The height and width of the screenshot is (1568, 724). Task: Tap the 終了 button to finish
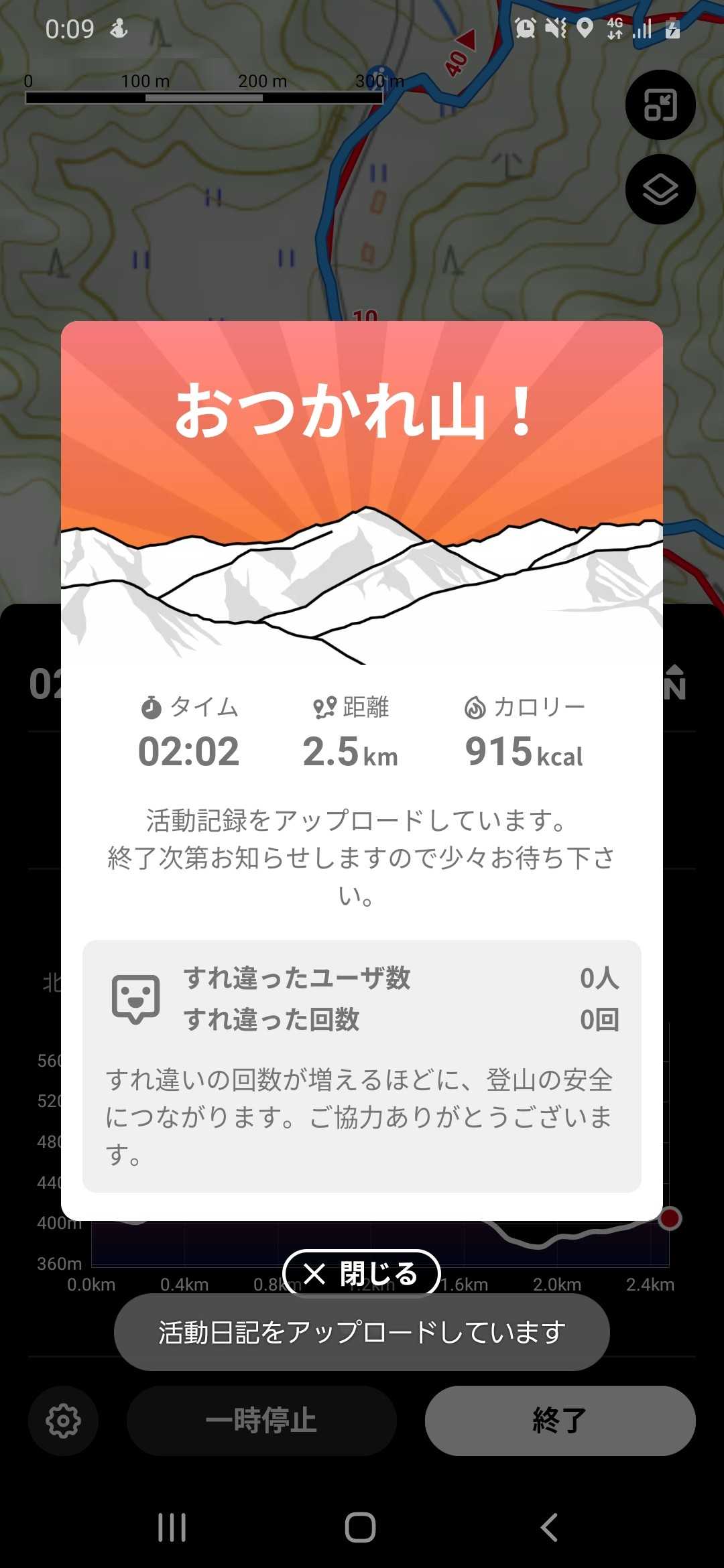click(560, 1420)
